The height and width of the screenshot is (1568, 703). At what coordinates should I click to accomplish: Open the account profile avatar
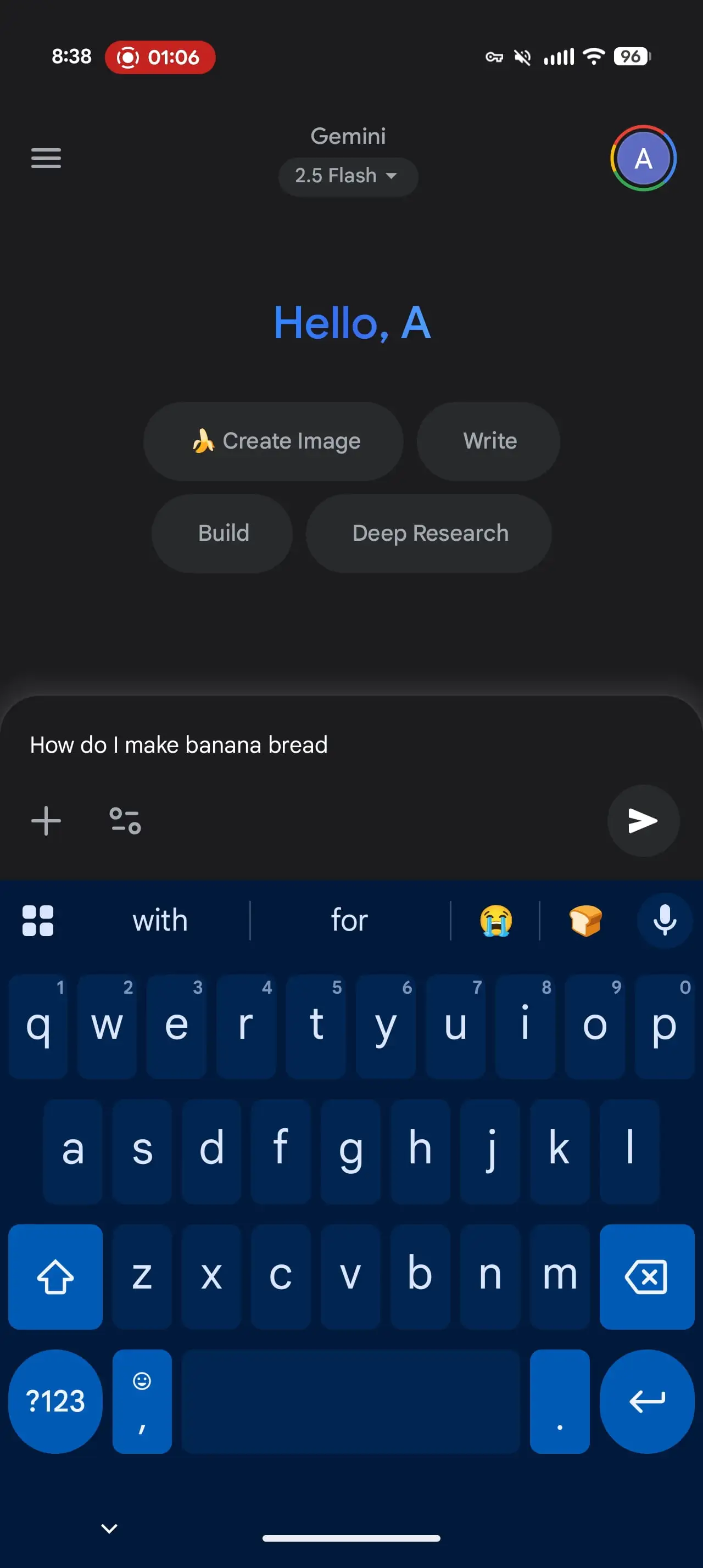(643, 158)
